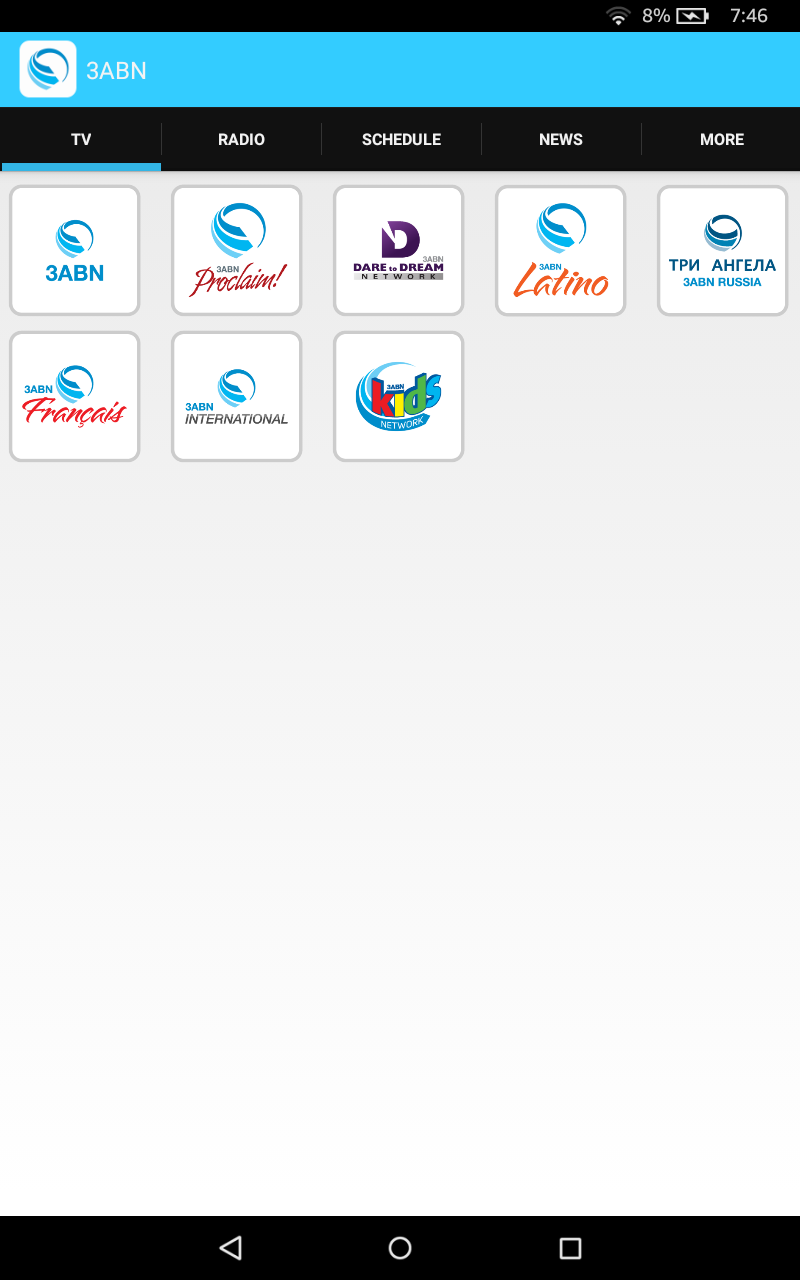
Task: Tap the Android Back button
Action: (230, 1247)
